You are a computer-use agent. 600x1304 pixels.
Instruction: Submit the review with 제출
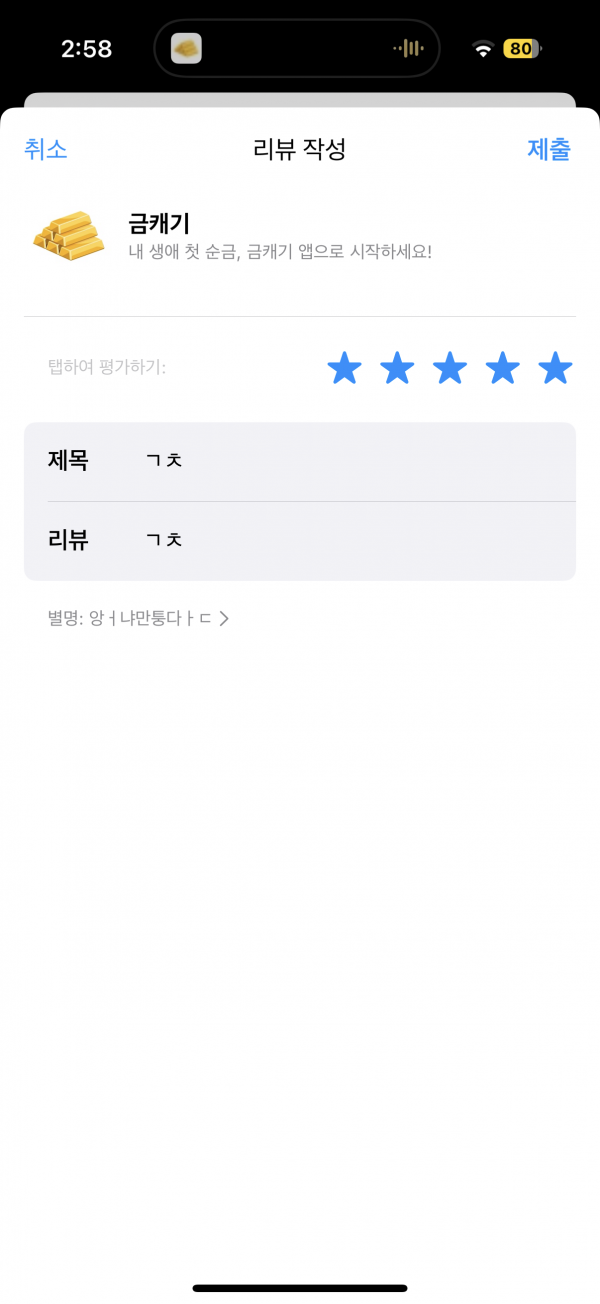pos(549,149)
